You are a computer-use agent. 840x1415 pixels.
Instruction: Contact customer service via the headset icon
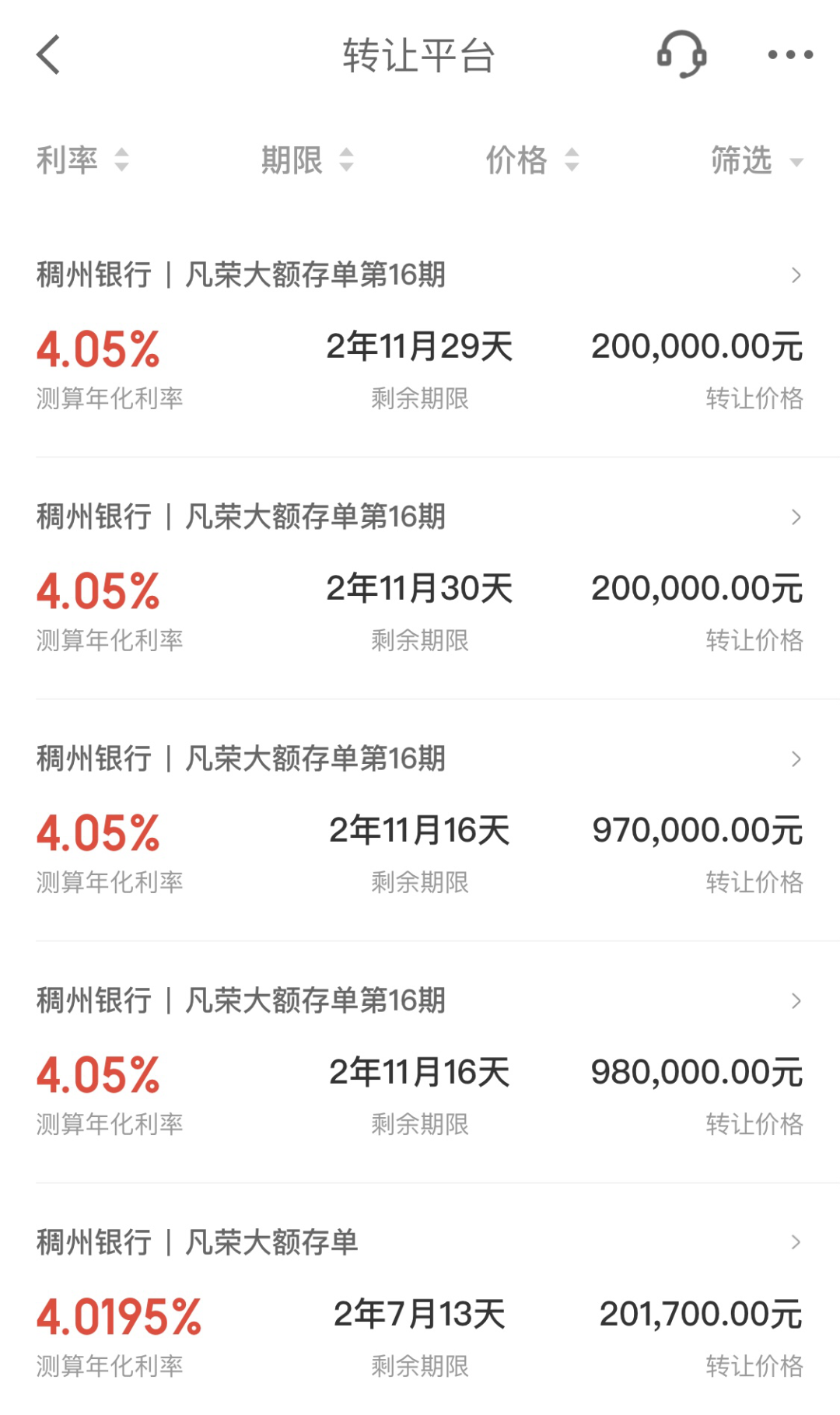[681, 54]
